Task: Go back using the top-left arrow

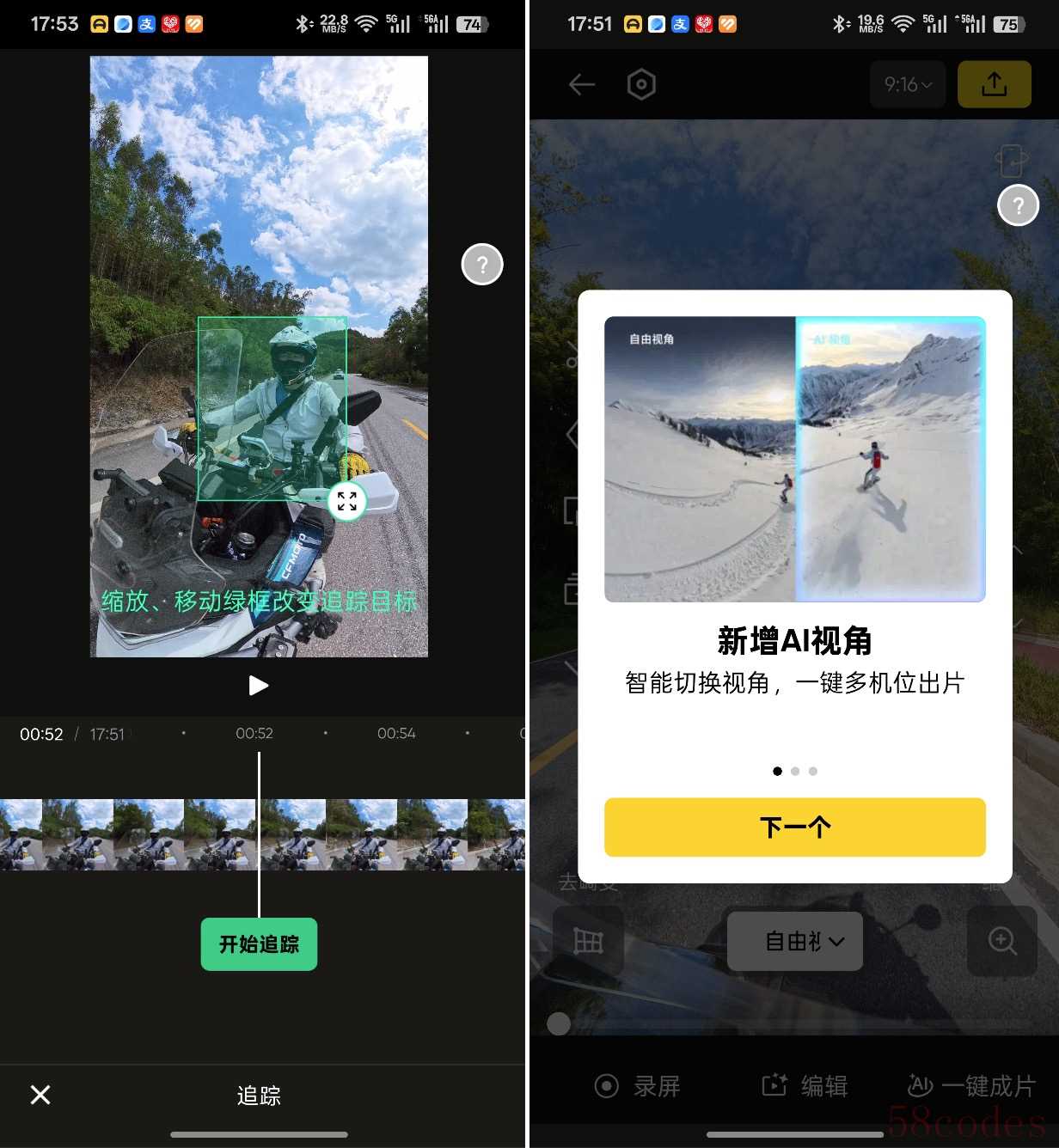Action: point(582,84)
